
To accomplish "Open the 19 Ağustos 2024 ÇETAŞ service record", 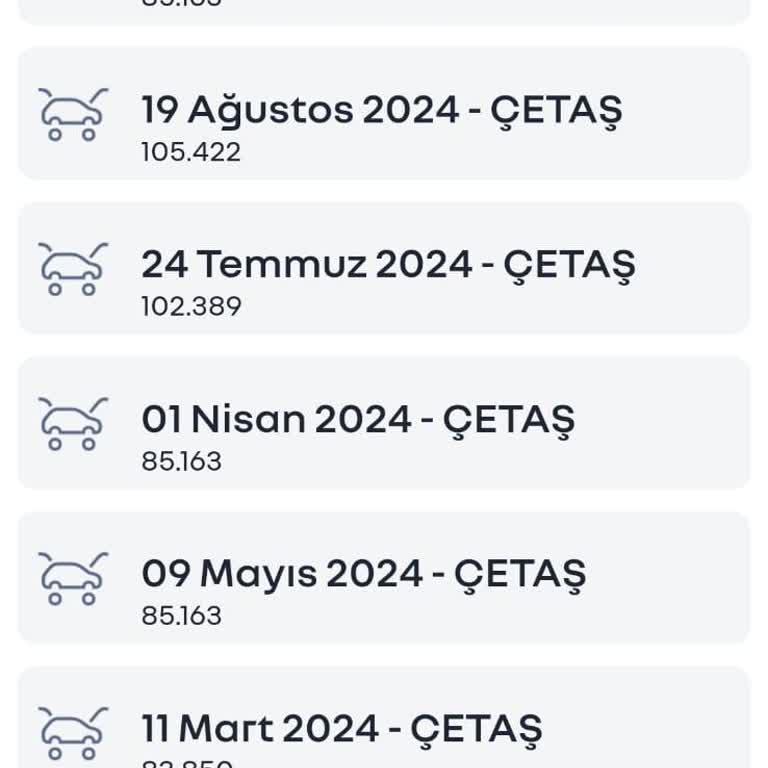I will tap(384, 114).
